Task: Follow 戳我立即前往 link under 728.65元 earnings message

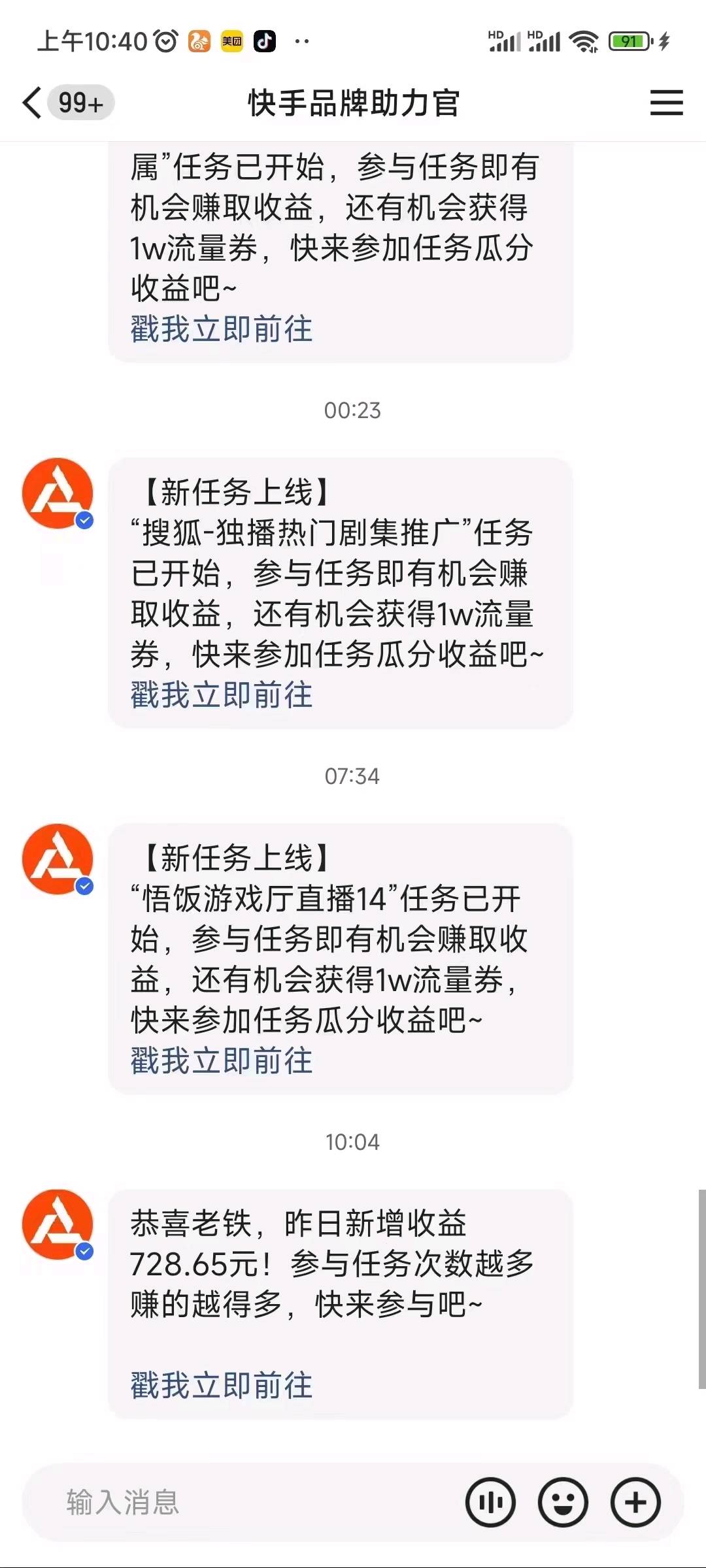Action: (222, 1386)
